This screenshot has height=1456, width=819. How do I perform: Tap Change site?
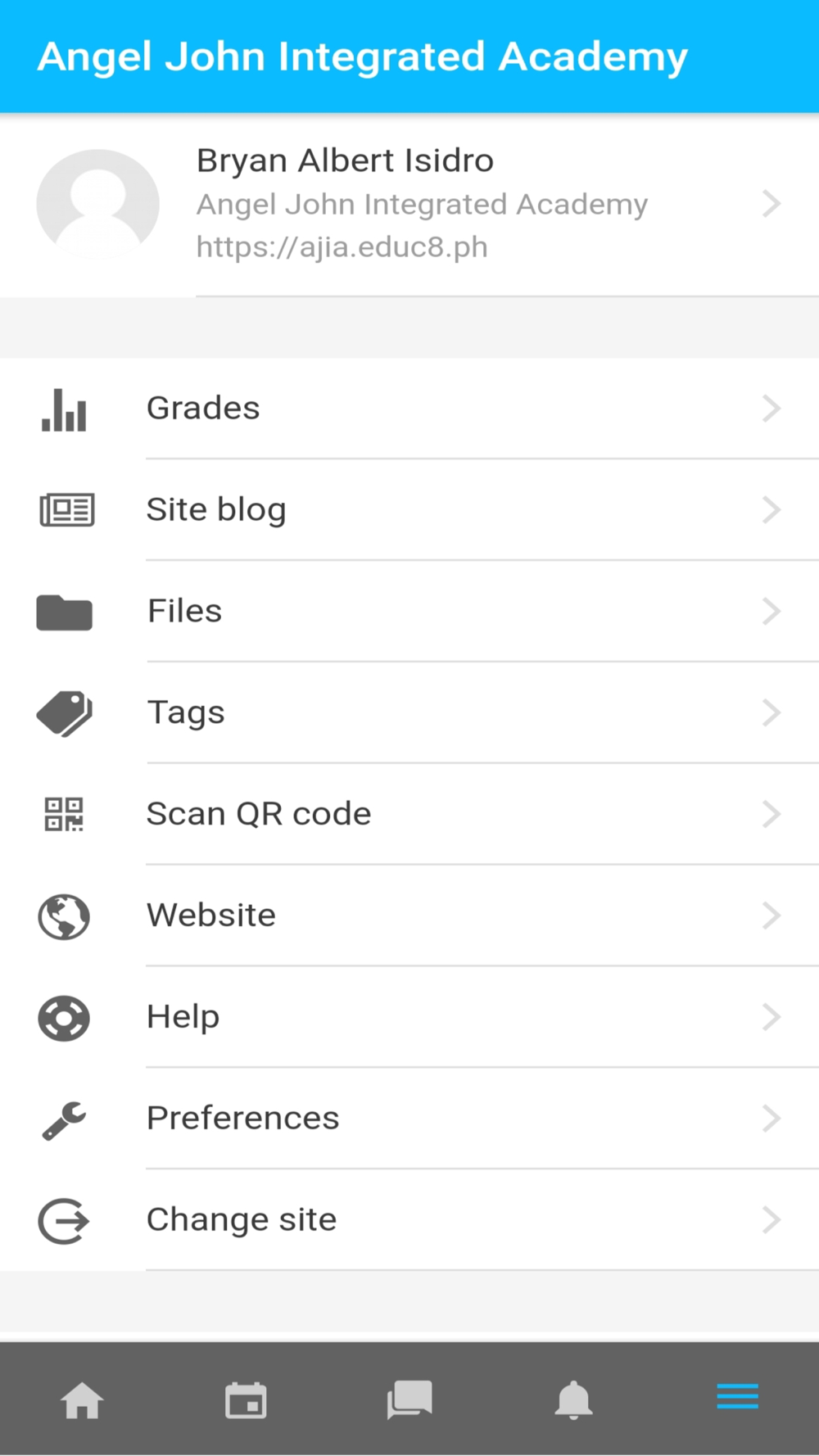pyautogui.click(x=409, y=1221)
